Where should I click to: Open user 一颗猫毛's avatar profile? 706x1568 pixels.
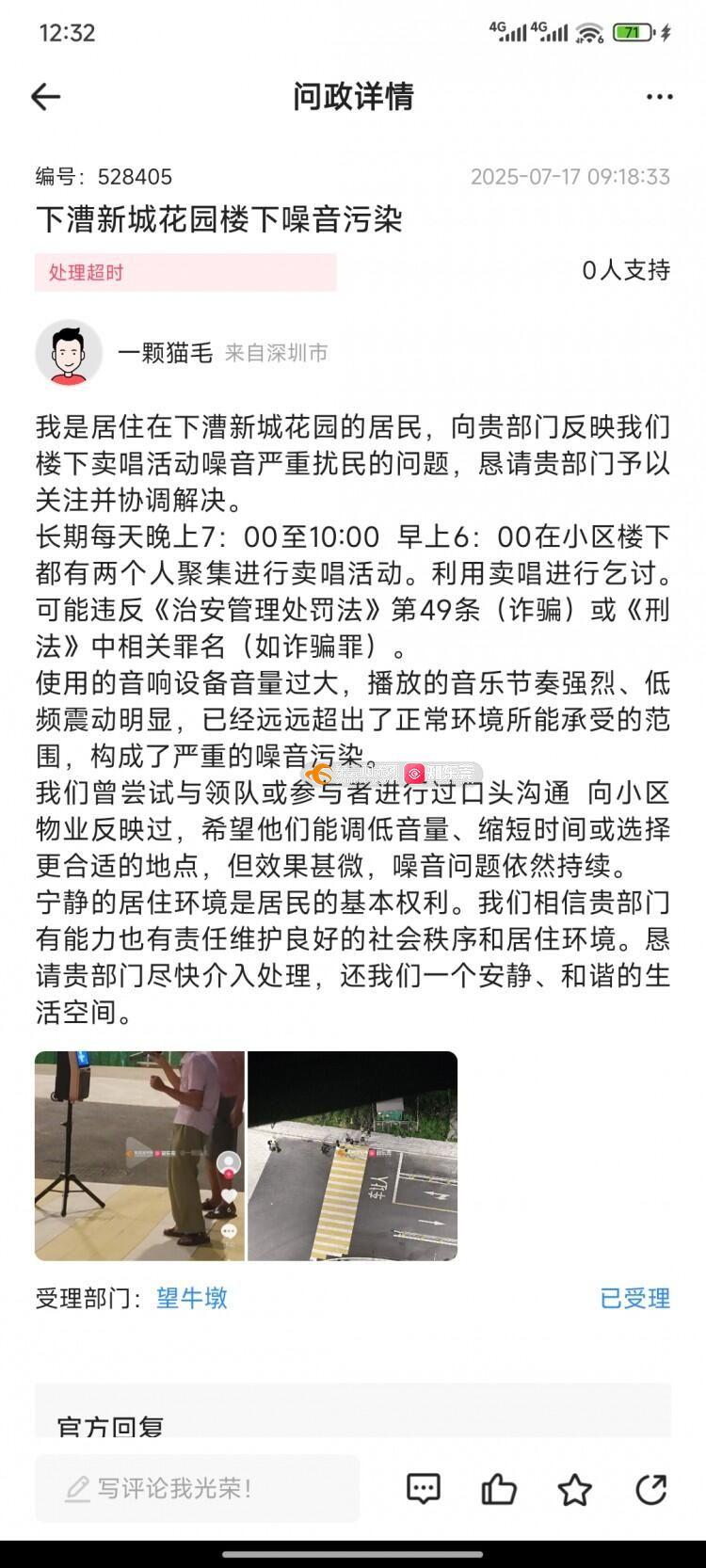(69, 353)
